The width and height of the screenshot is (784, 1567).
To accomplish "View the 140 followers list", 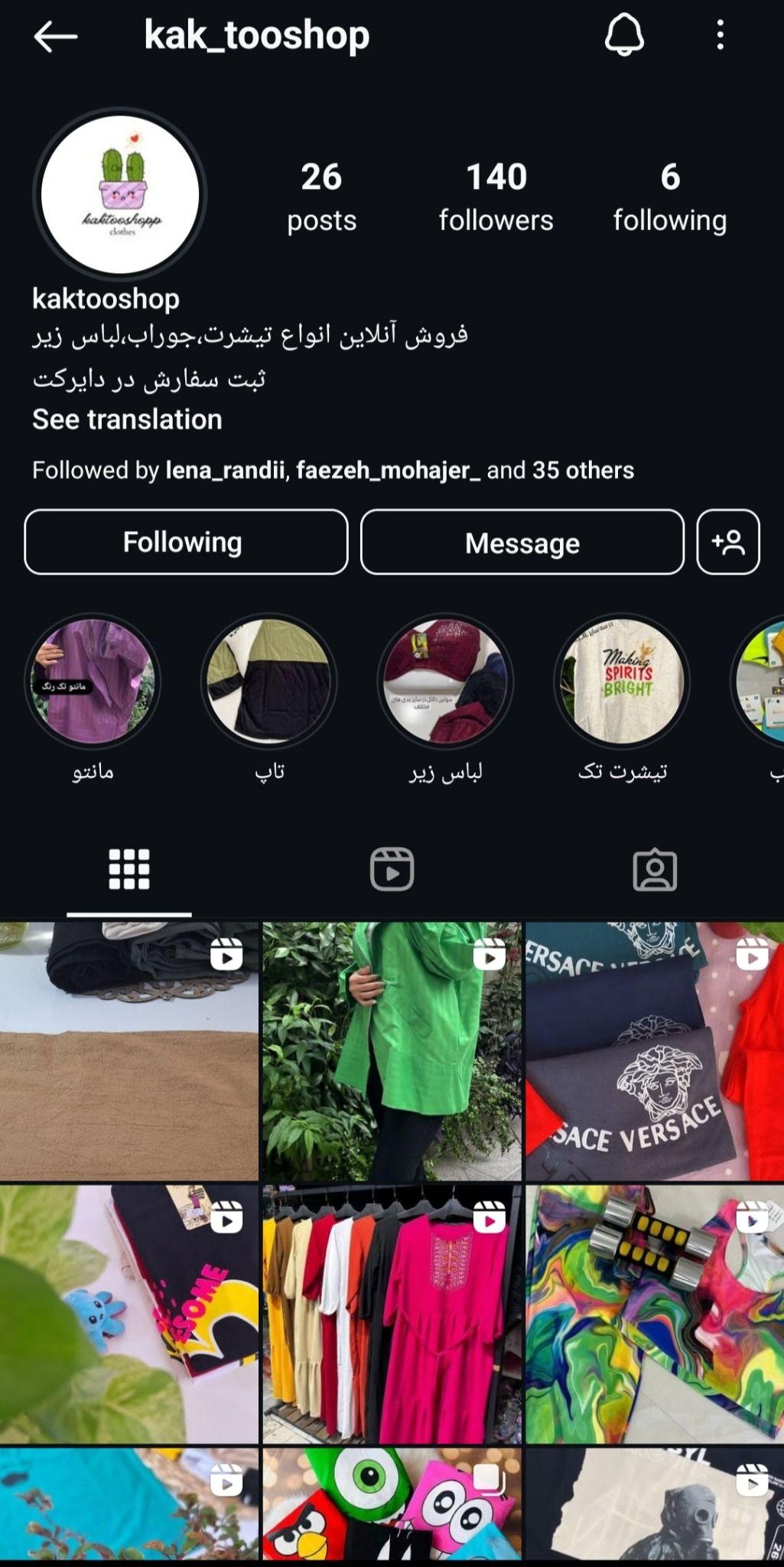I will tap(496, 197).
